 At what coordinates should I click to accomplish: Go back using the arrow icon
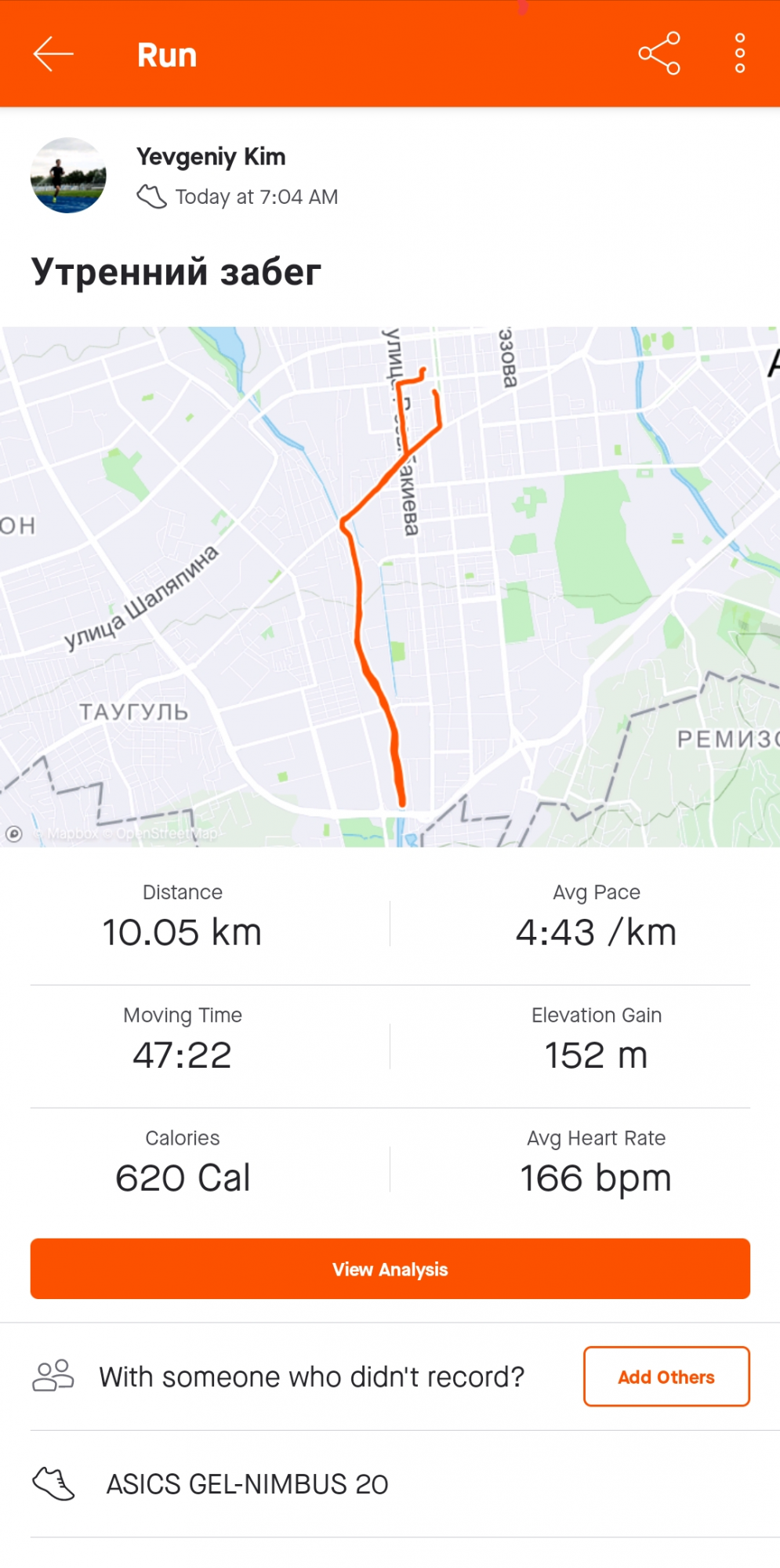(x=53, y=54)
